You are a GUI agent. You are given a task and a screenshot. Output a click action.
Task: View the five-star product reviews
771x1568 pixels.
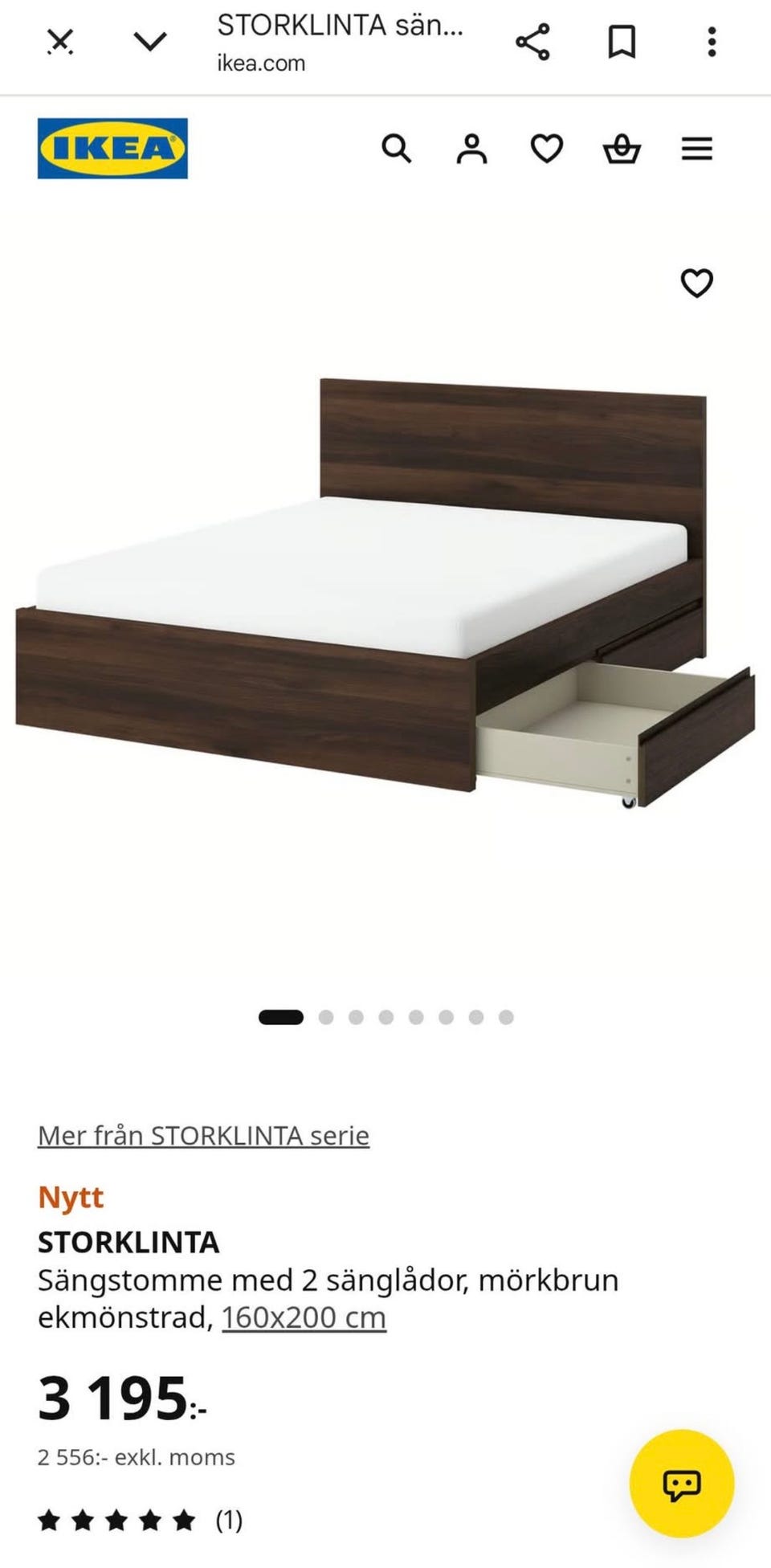[x=141, y=1520]
